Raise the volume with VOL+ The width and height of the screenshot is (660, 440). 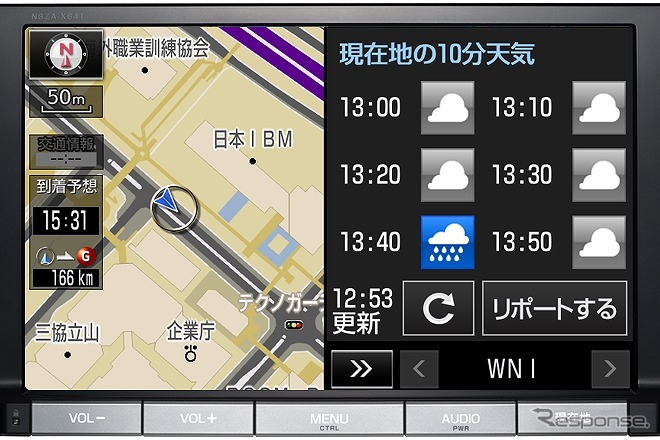pos(198,419)
